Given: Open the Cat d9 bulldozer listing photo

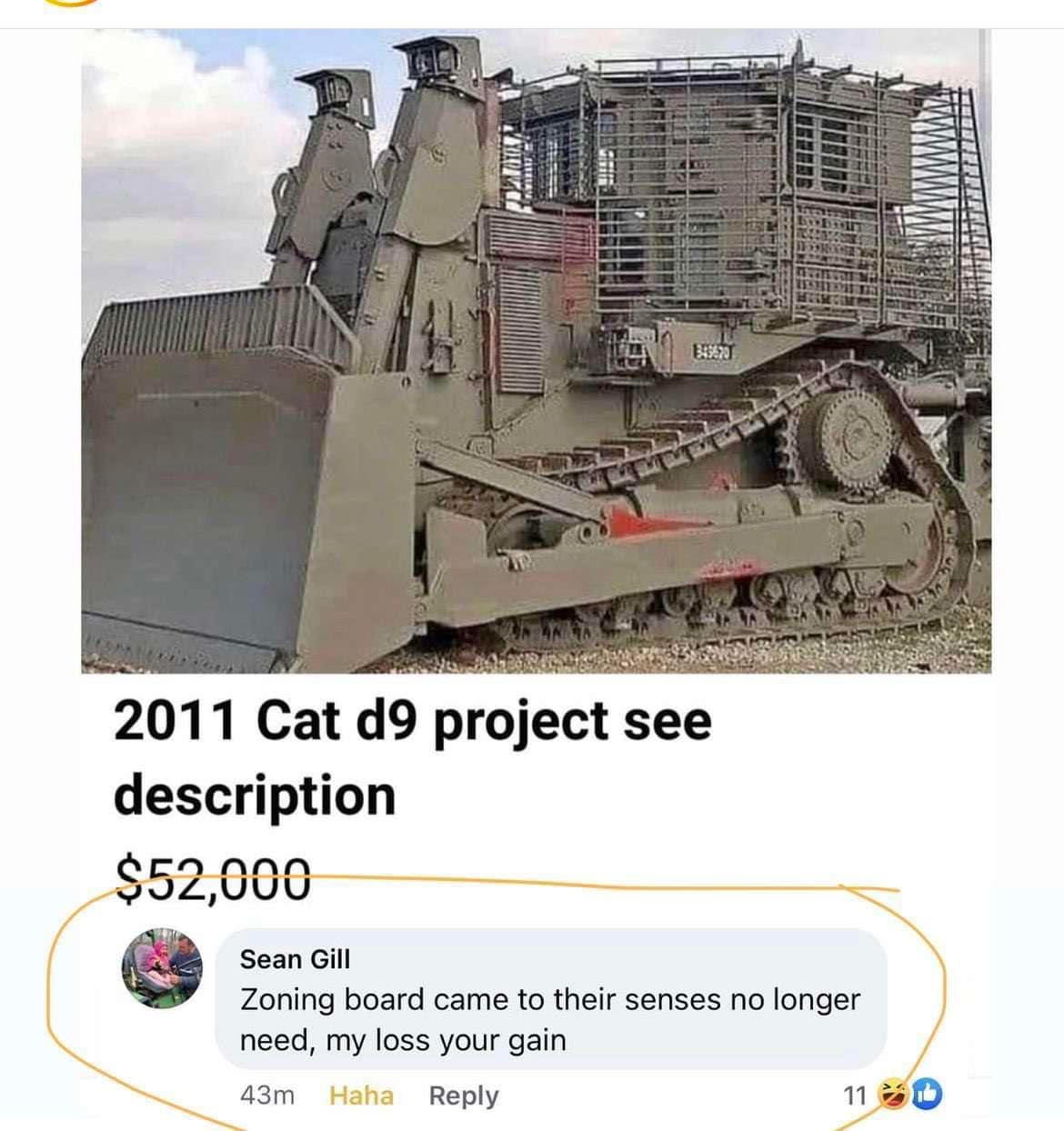Looking at the screenshot, I should (x=536, y=352).
